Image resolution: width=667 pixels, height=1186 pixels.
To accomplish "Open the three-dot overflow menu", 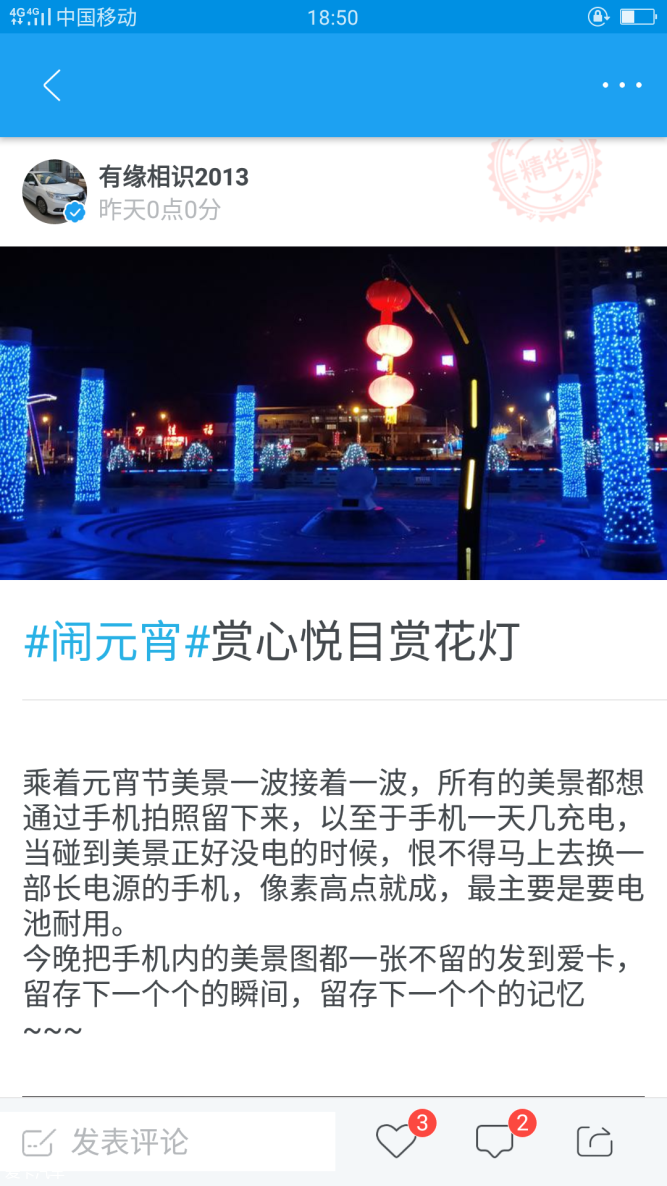I will pos(621,86).
